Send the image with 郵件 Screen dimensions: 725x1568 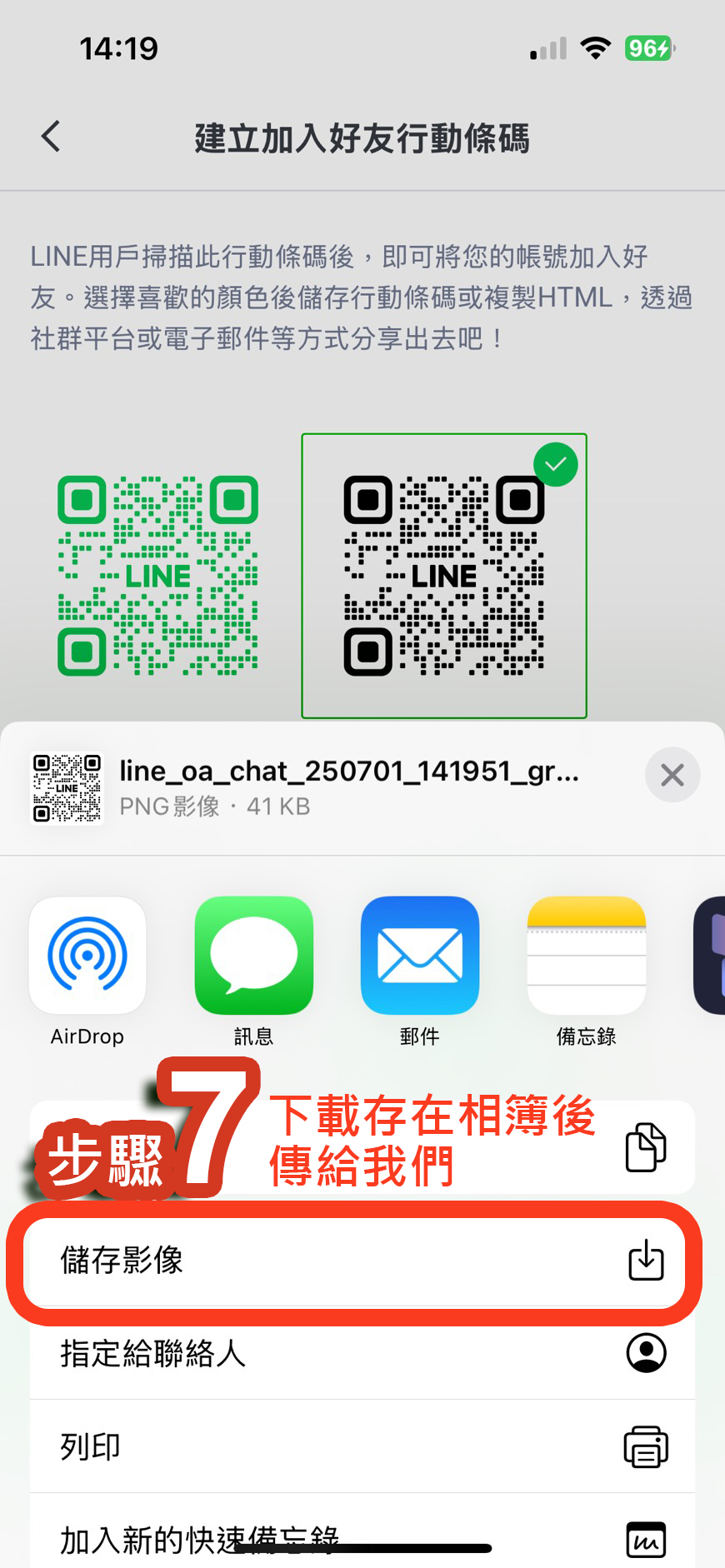tap(419, 955)
